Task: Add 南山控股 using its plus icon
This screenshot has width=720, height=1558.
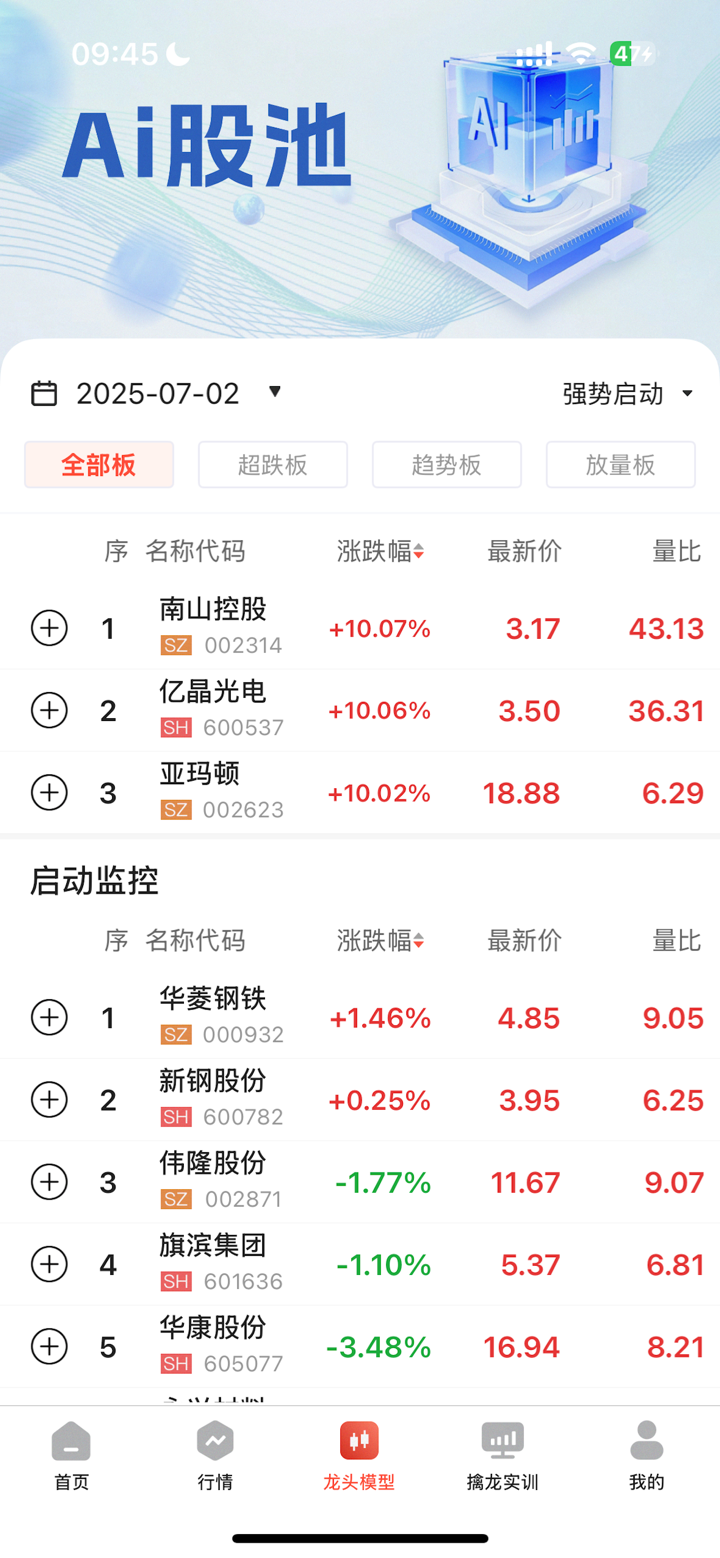Action: [x=49, y=628]
